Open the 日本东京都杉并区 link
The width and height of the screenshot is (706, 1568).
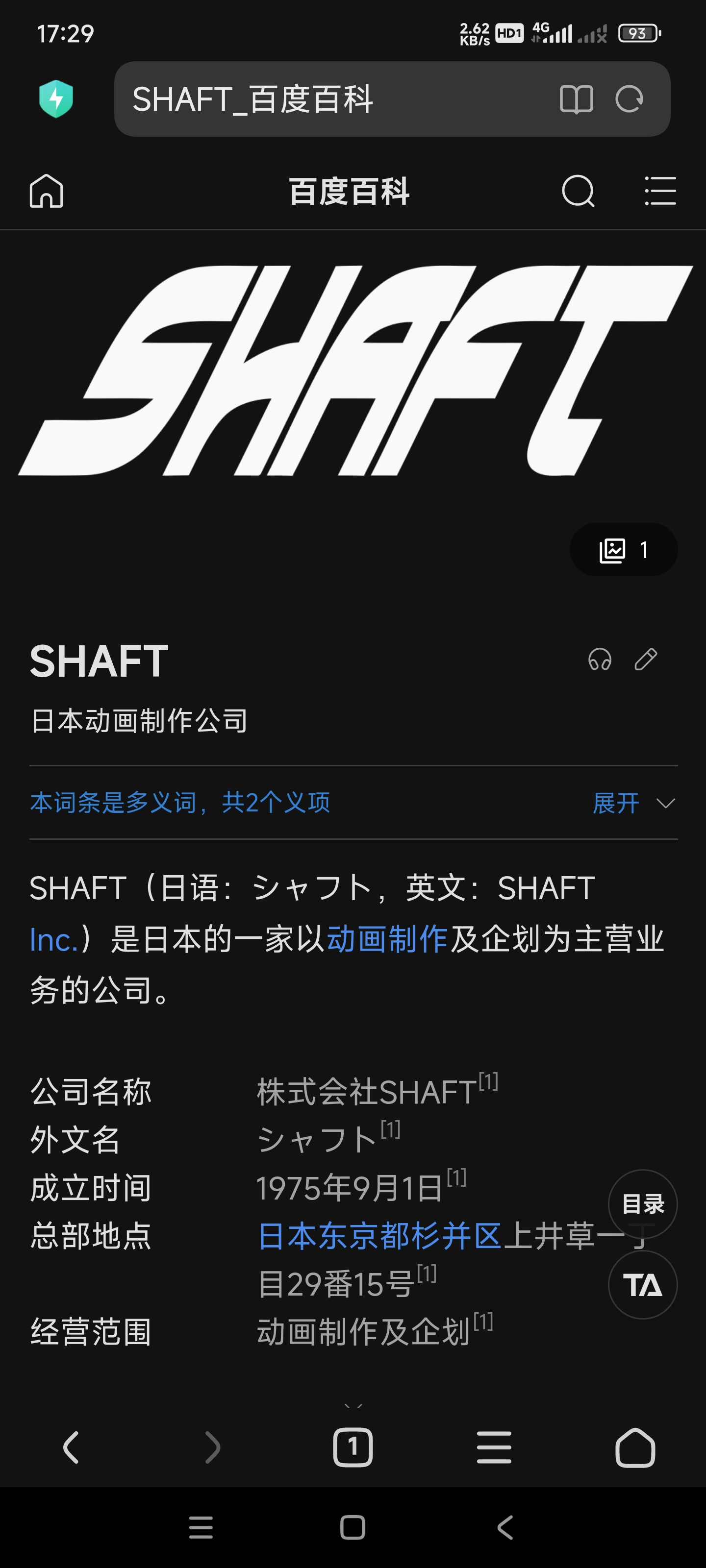[x=379, y=1236]
